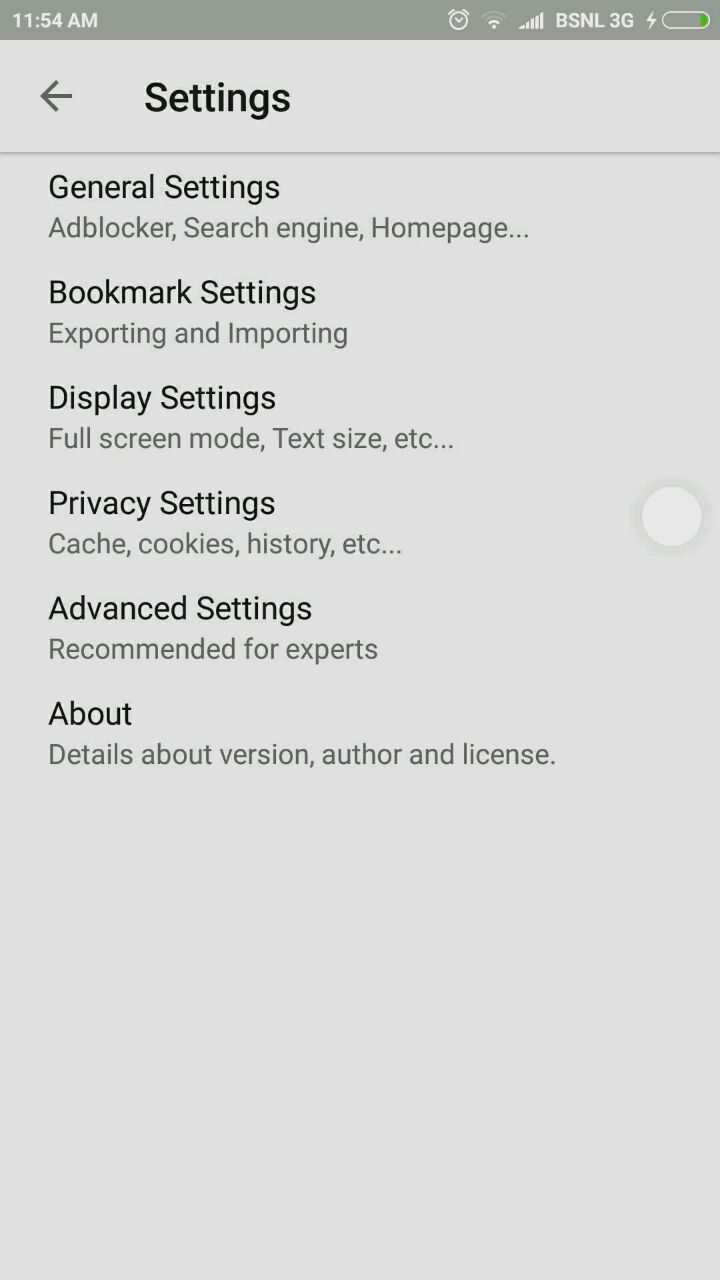Click the back arrow to exit Settings

(56, 96)
